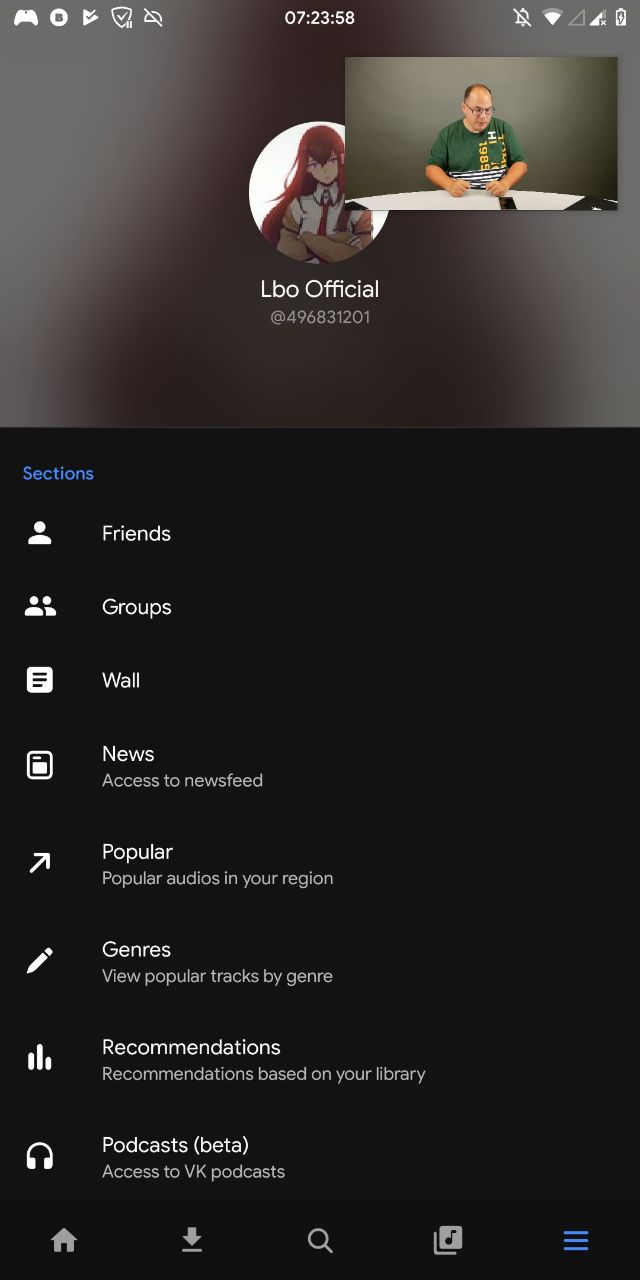Open the music library tab

[x=448, y=1241]
